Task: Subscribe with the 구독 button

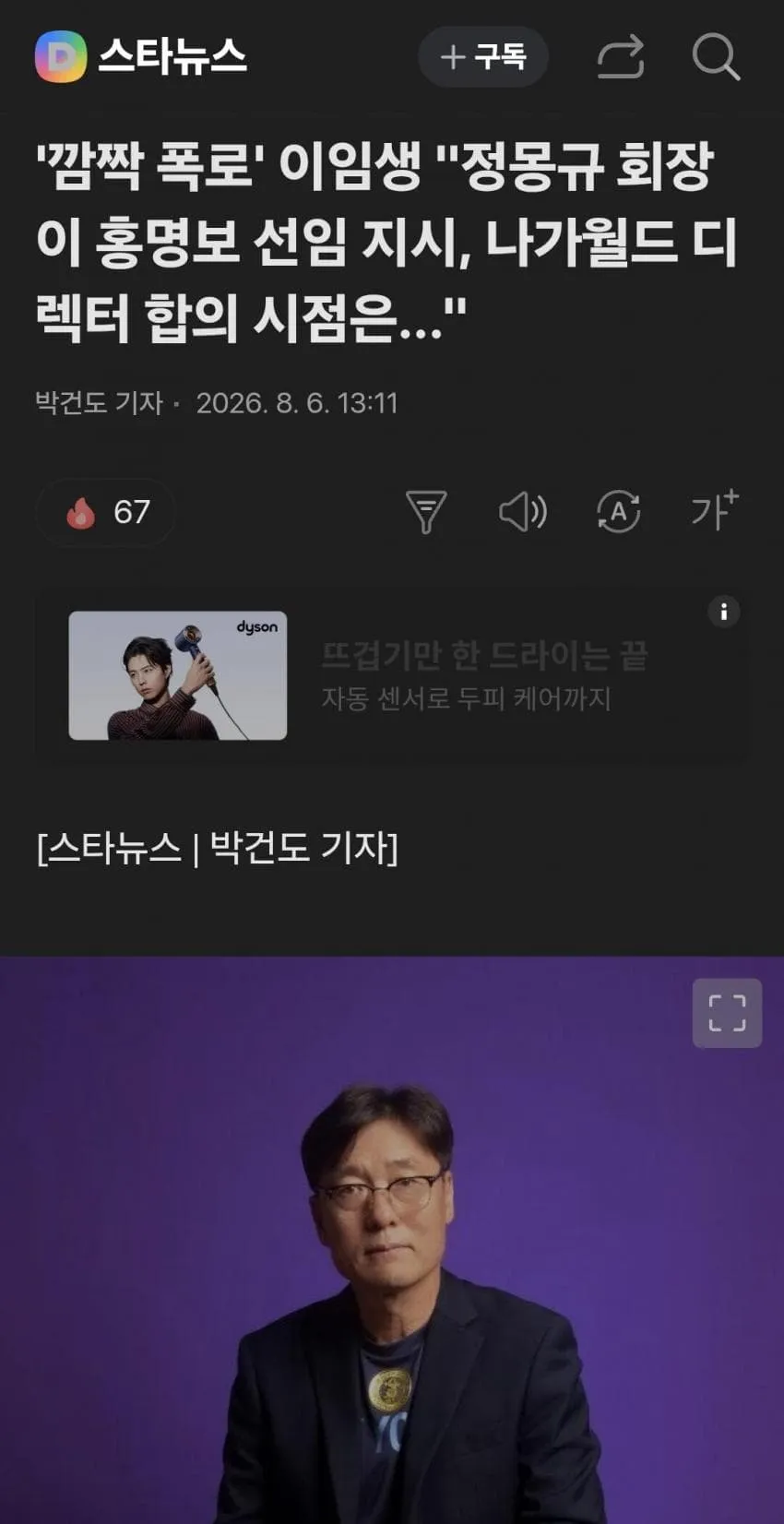Action: pos(483,57)
